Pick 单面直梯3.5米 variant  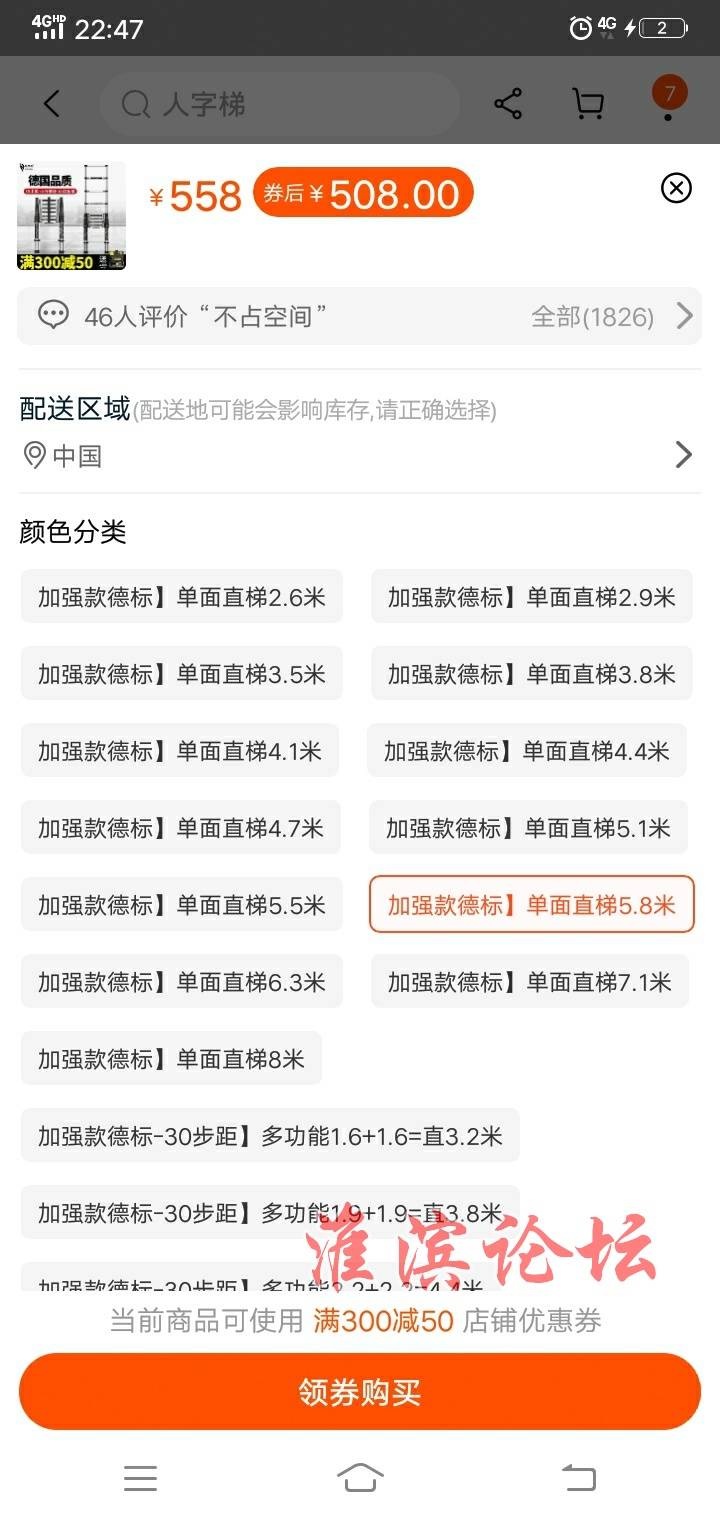(x=182, y=674)
